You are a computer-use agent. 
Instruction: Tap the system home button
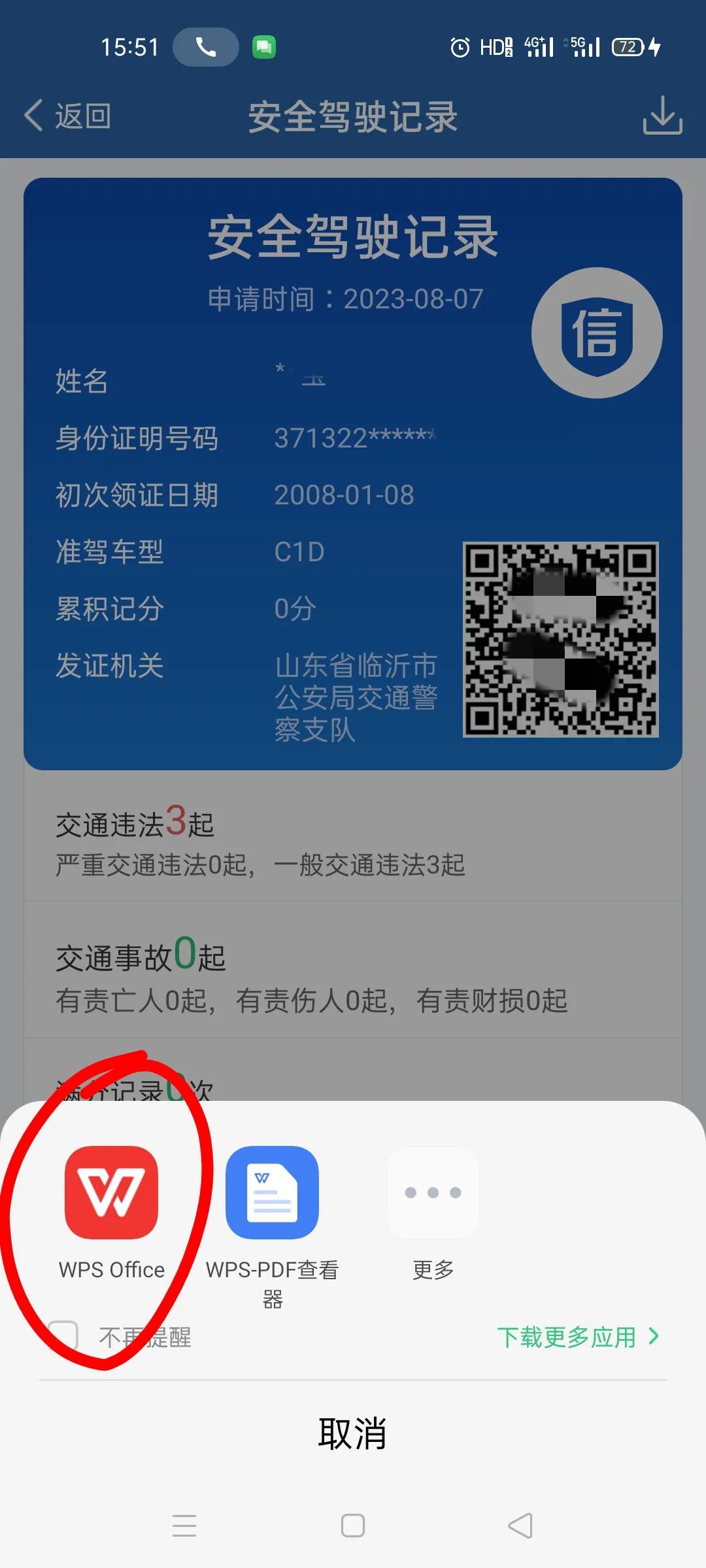point(353,1526)
